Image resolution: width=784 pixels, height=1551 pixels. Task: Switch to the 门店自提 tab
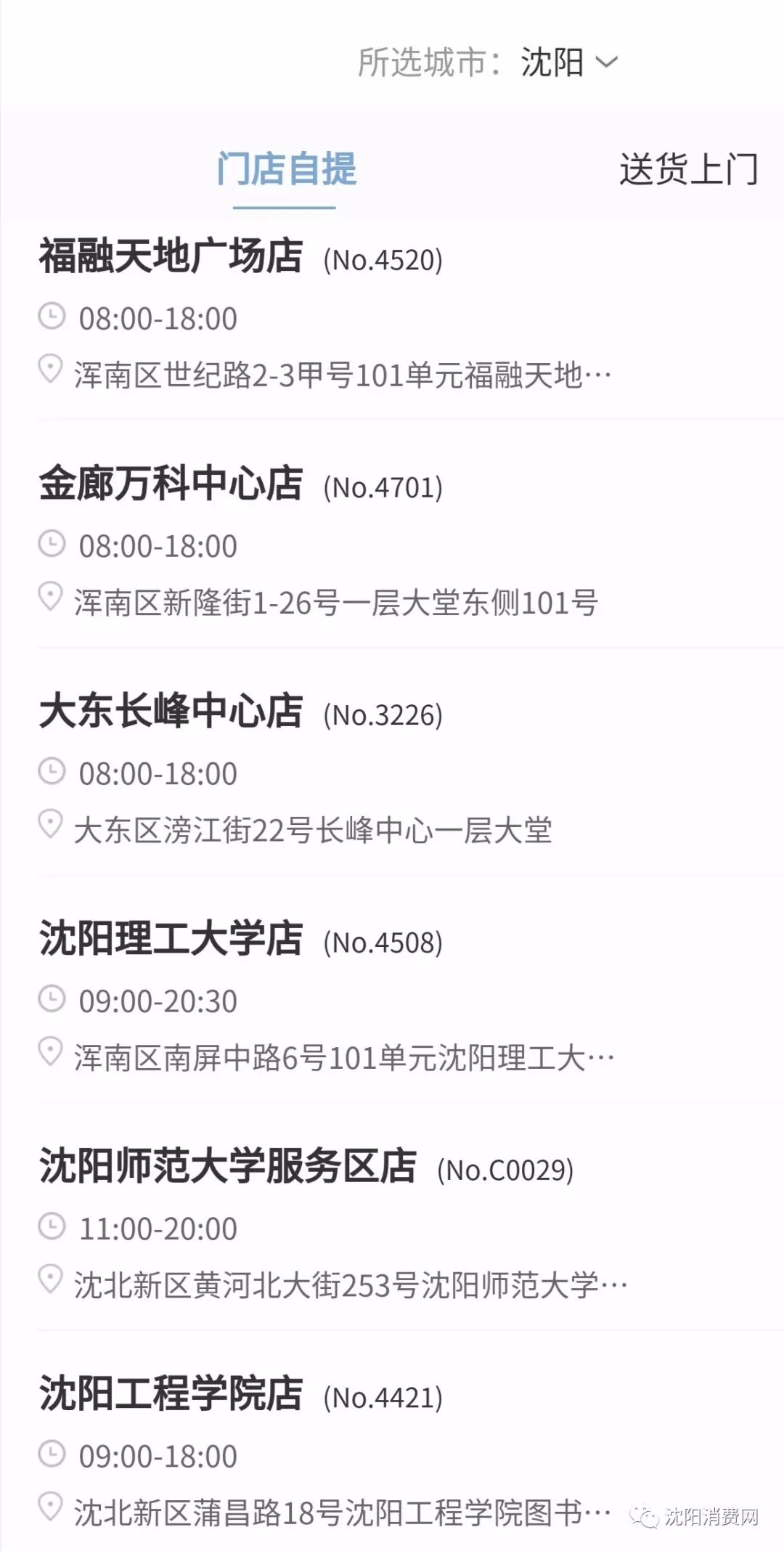(x=286, y=170)
